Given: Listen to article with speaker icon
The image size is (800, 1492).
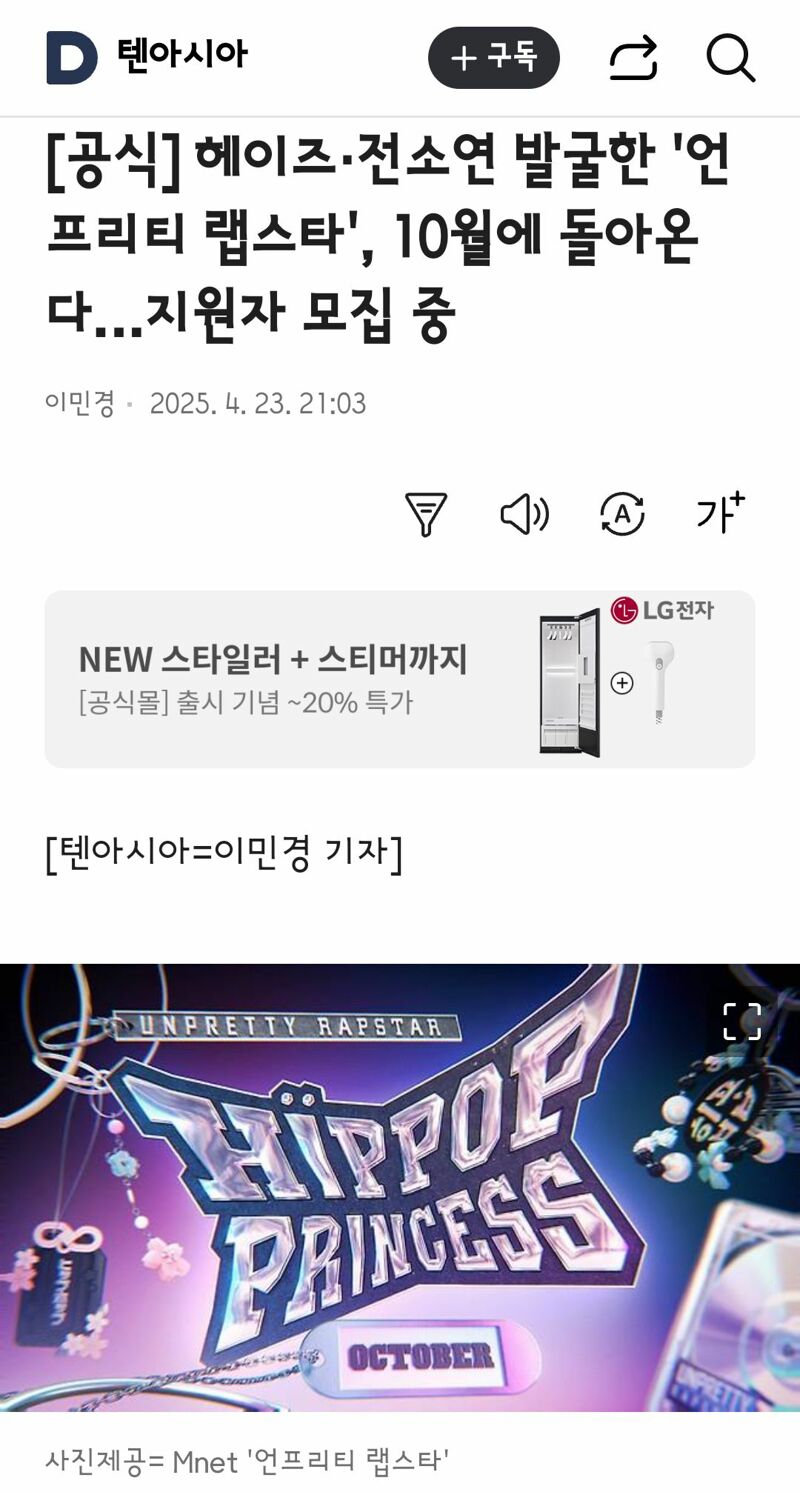Looking at the screenshot, I should click(x=524, y=514).
